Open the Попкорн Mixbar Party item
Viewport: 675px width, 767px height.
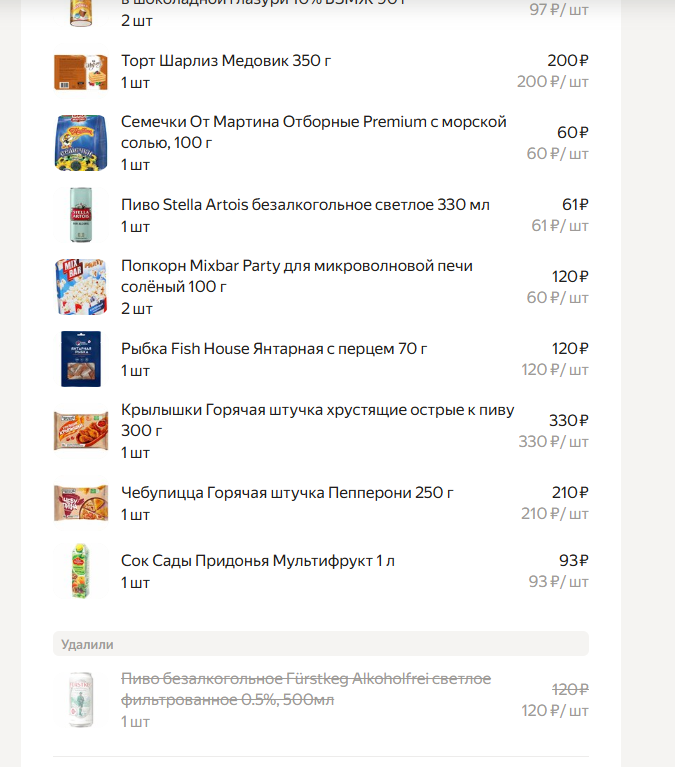click(x=296, y=276)
